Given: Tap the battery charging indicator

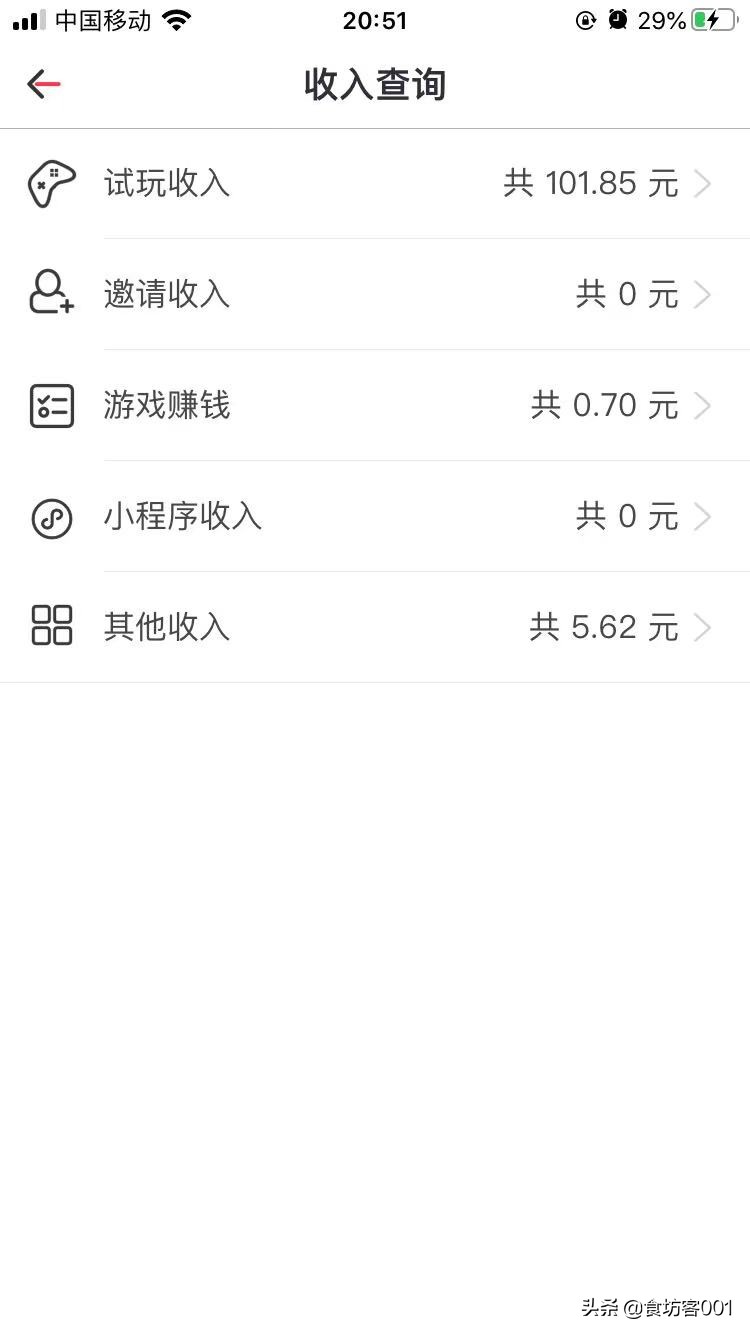Looking at the screenshot, I should [713, 19].
